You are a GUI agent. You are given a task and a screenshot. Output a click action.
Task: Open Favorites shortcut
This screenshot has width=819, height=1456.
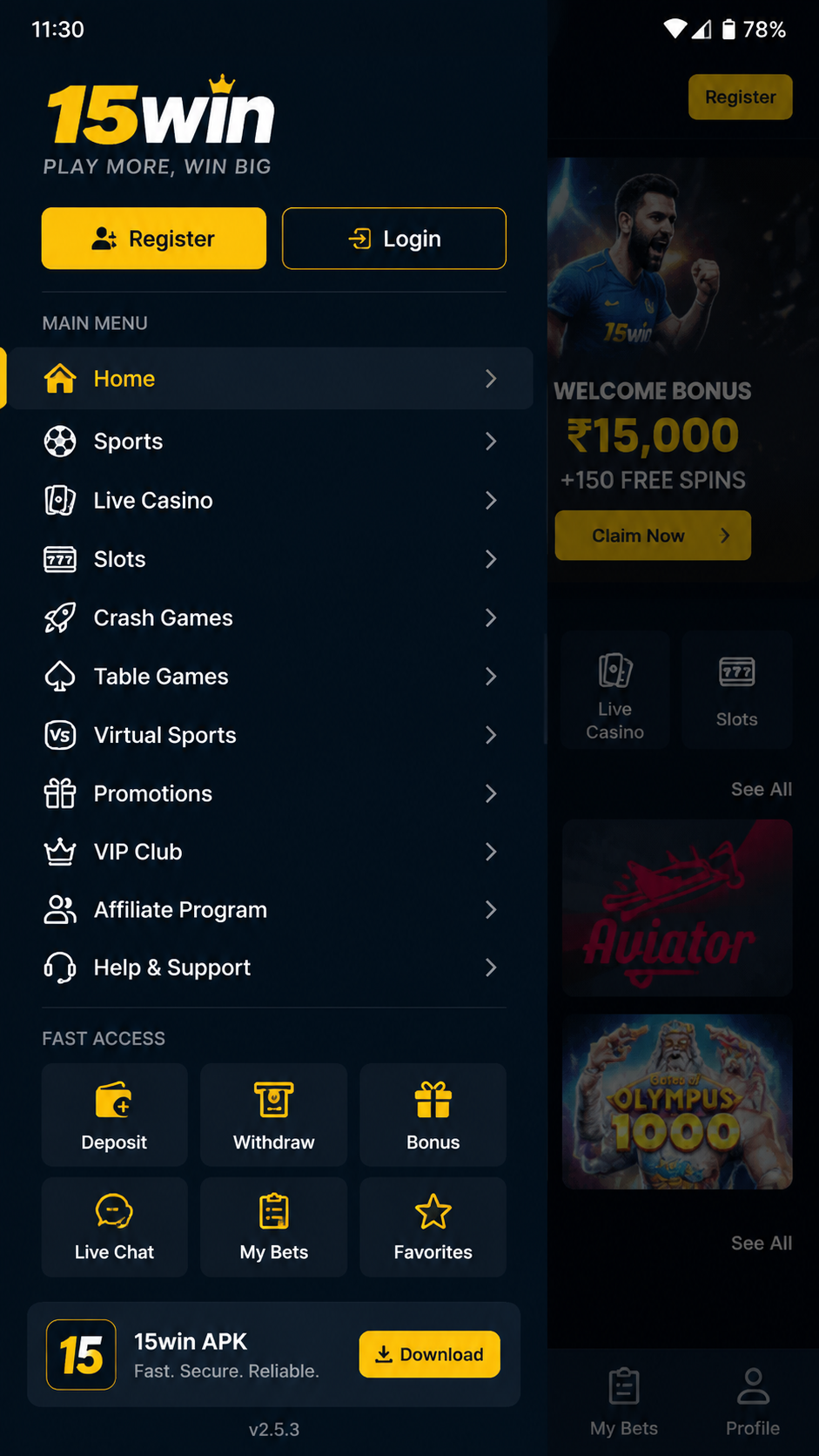pyautogui.click(x=433, y=1227)
